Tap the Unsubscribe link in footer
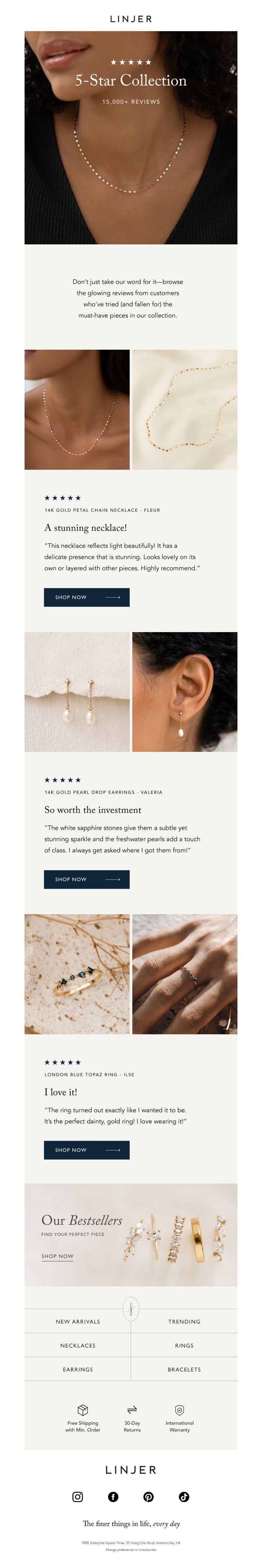Viewport: 262px width, 1568px height. pyautogui.click(x=148, y=1550)
